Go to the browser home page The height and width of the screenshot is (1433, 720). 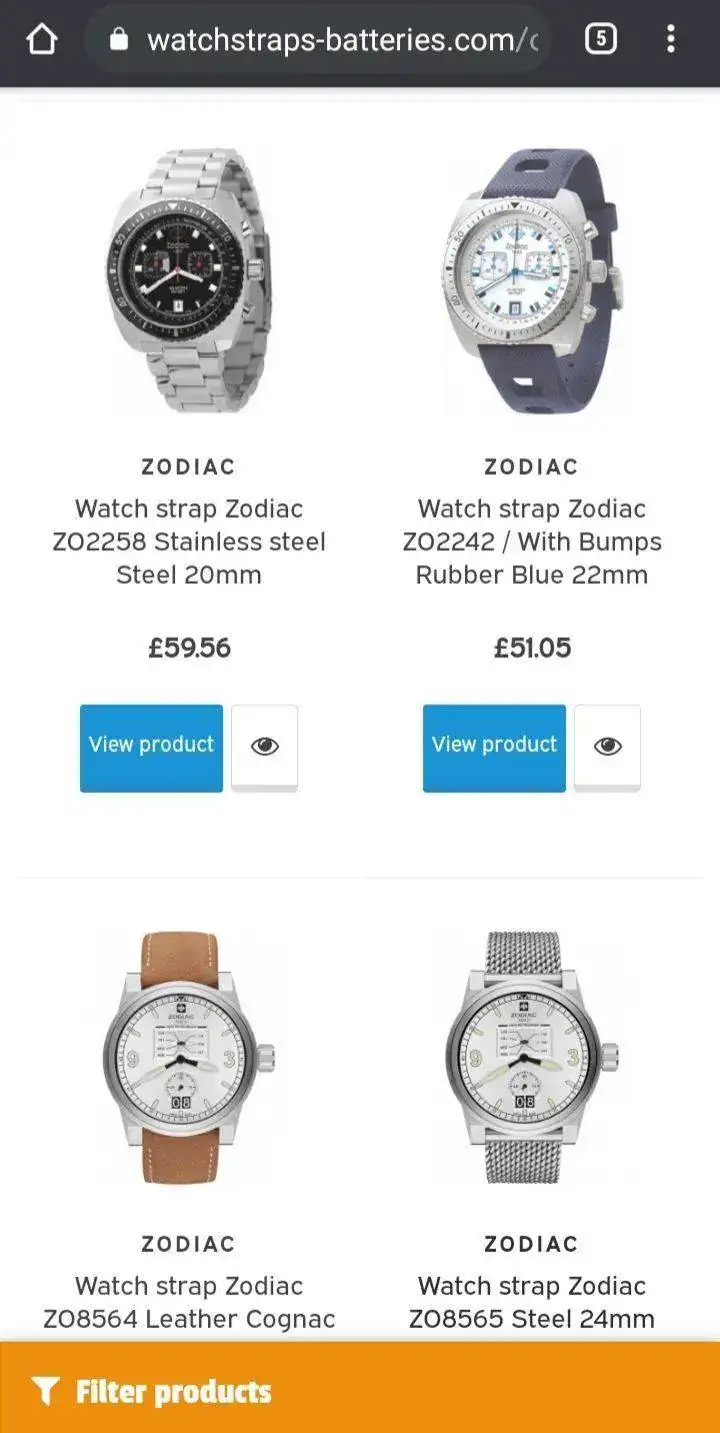pos(42,40)
